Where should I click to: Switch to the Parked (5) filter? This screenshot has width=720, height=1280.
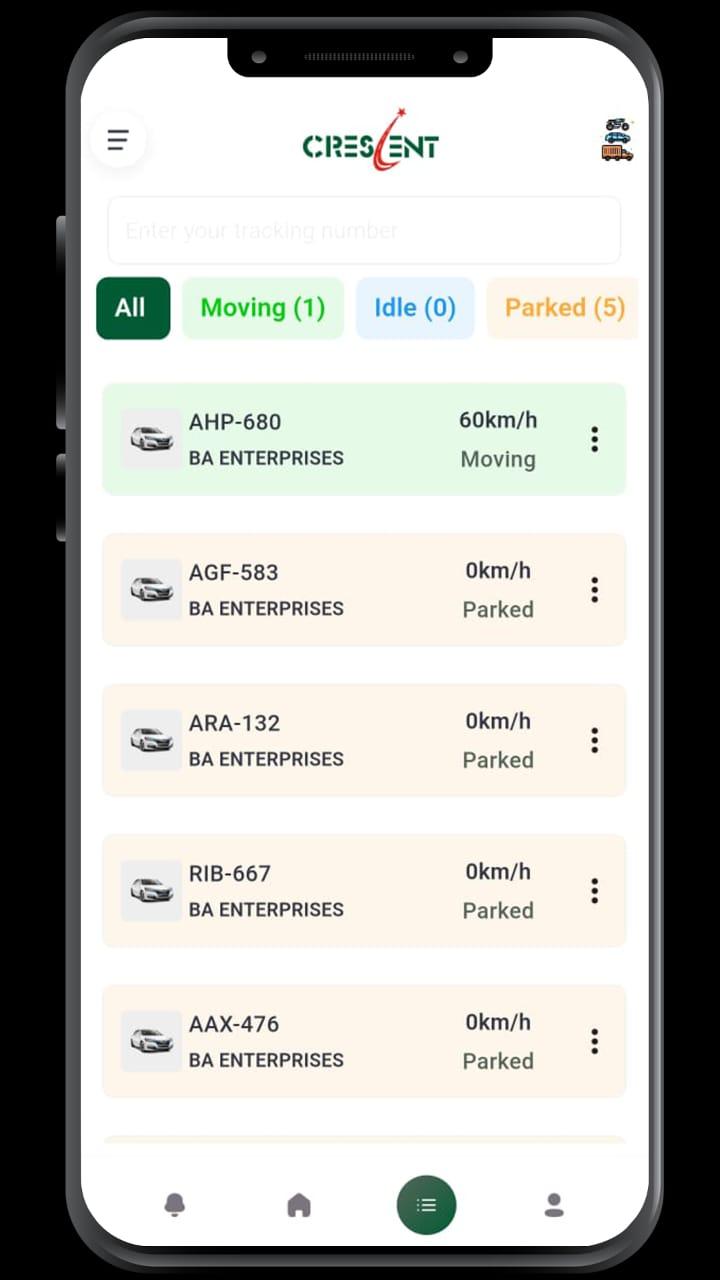[563, 308]
